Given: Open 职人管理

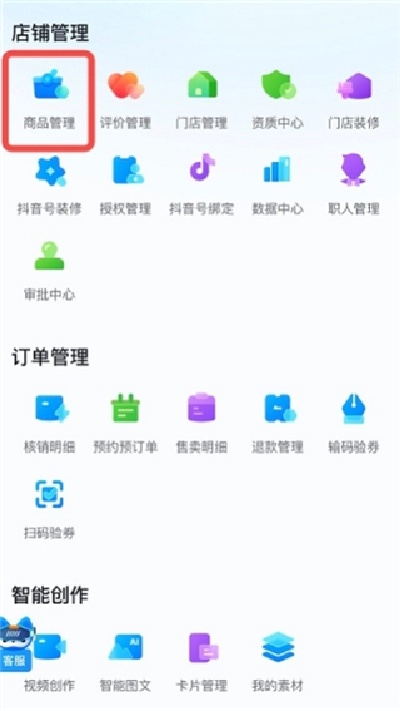Looking at the screenshot, I should pos(354,186).
